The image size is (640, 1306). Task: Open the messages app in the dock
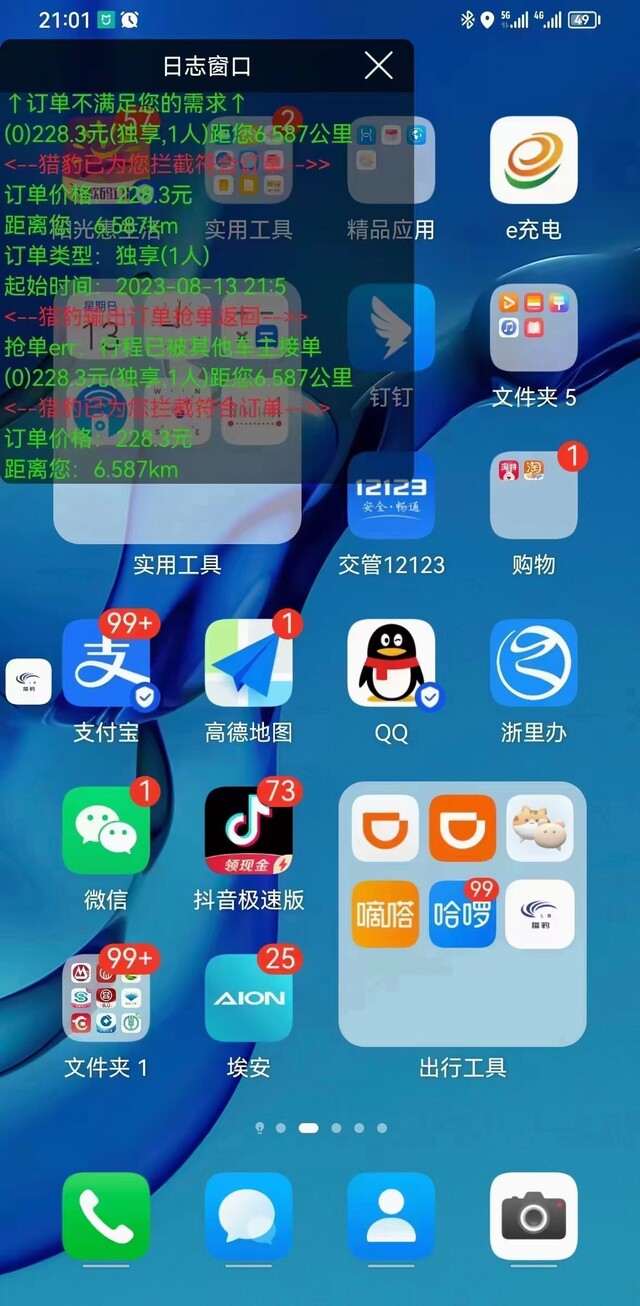(248, 1216)
